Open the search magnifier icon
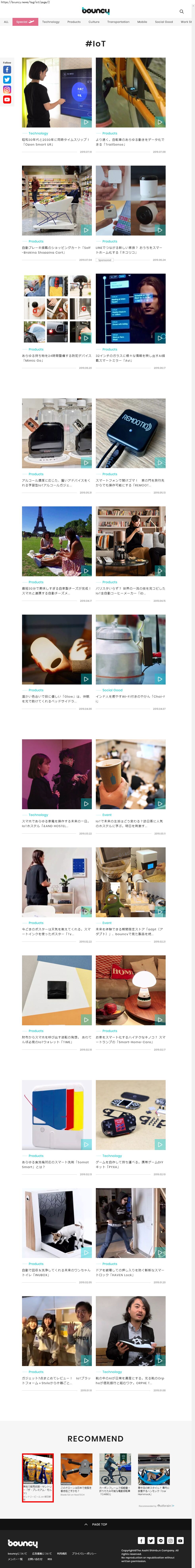195x1568 pixels. point(181,12)
